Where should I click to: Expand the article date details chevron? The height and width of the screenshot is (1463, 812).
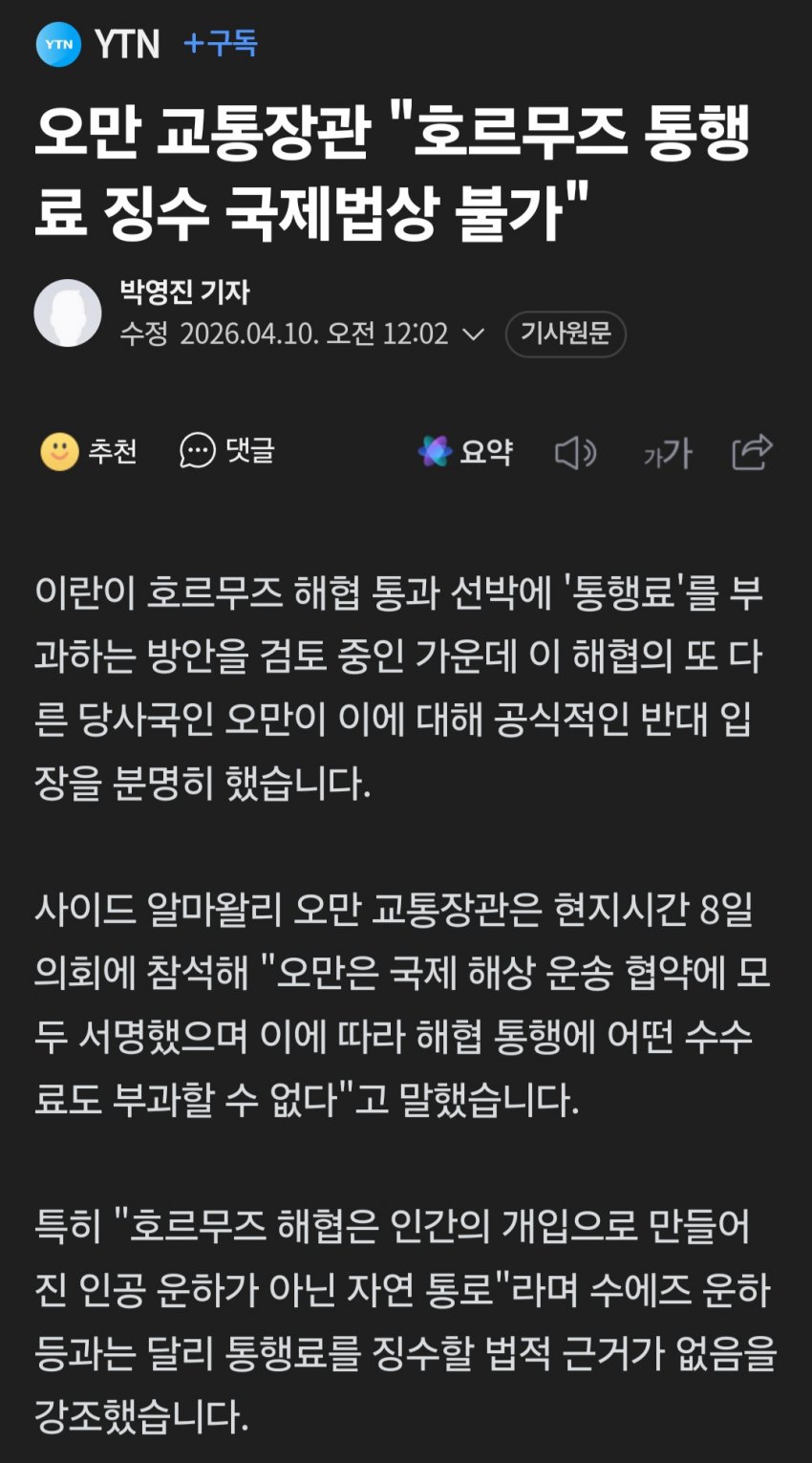click(x=473, y=334)
